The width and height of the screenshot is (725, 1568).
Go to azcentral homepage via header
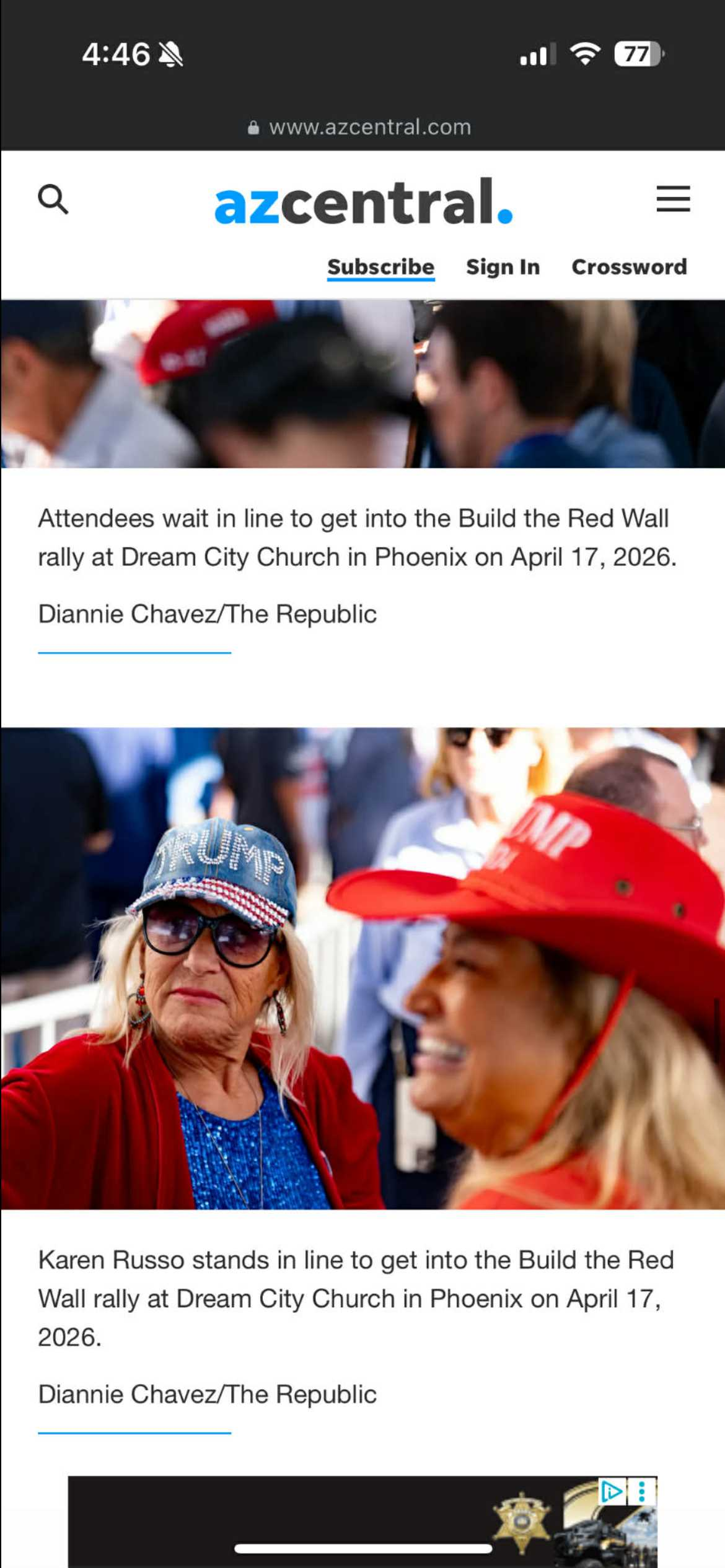(x=363, y=202)
